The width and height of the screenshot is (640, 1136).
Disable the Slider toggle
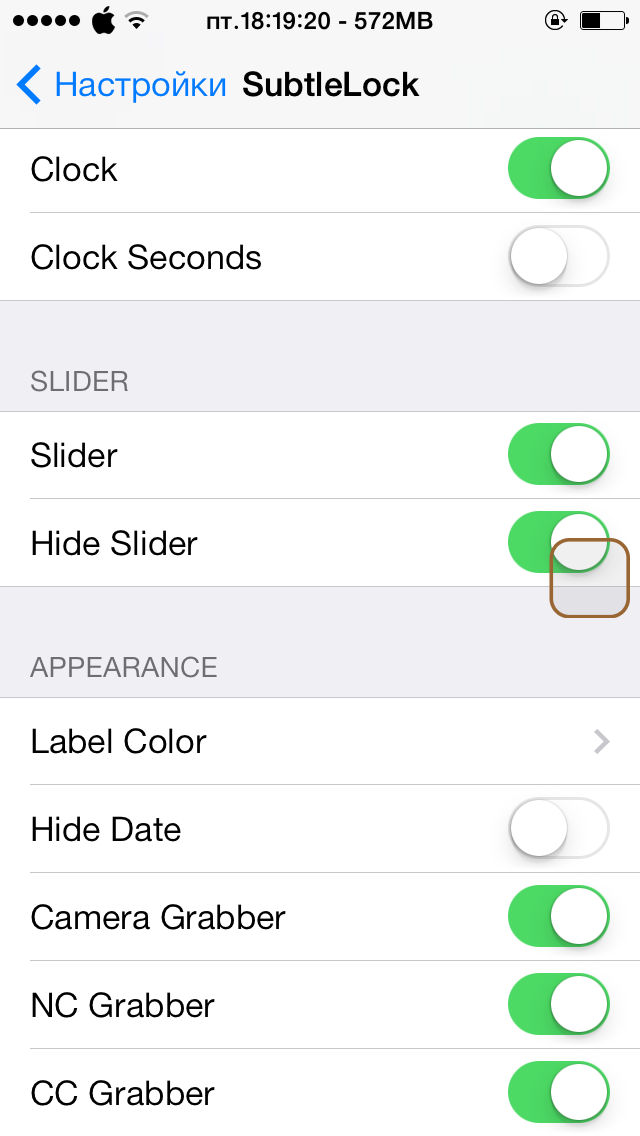(558, 456)
